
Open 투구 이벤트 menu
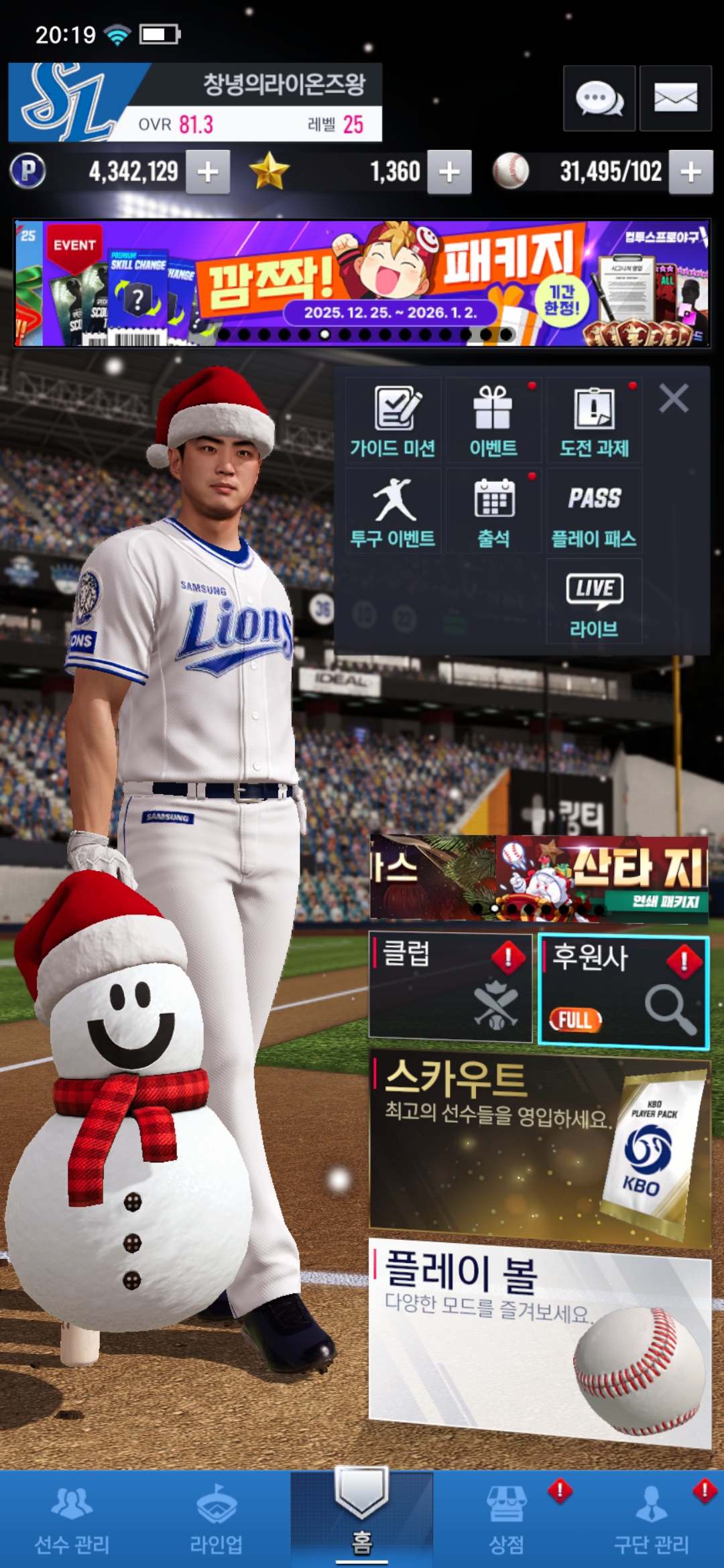coord(394,511)
